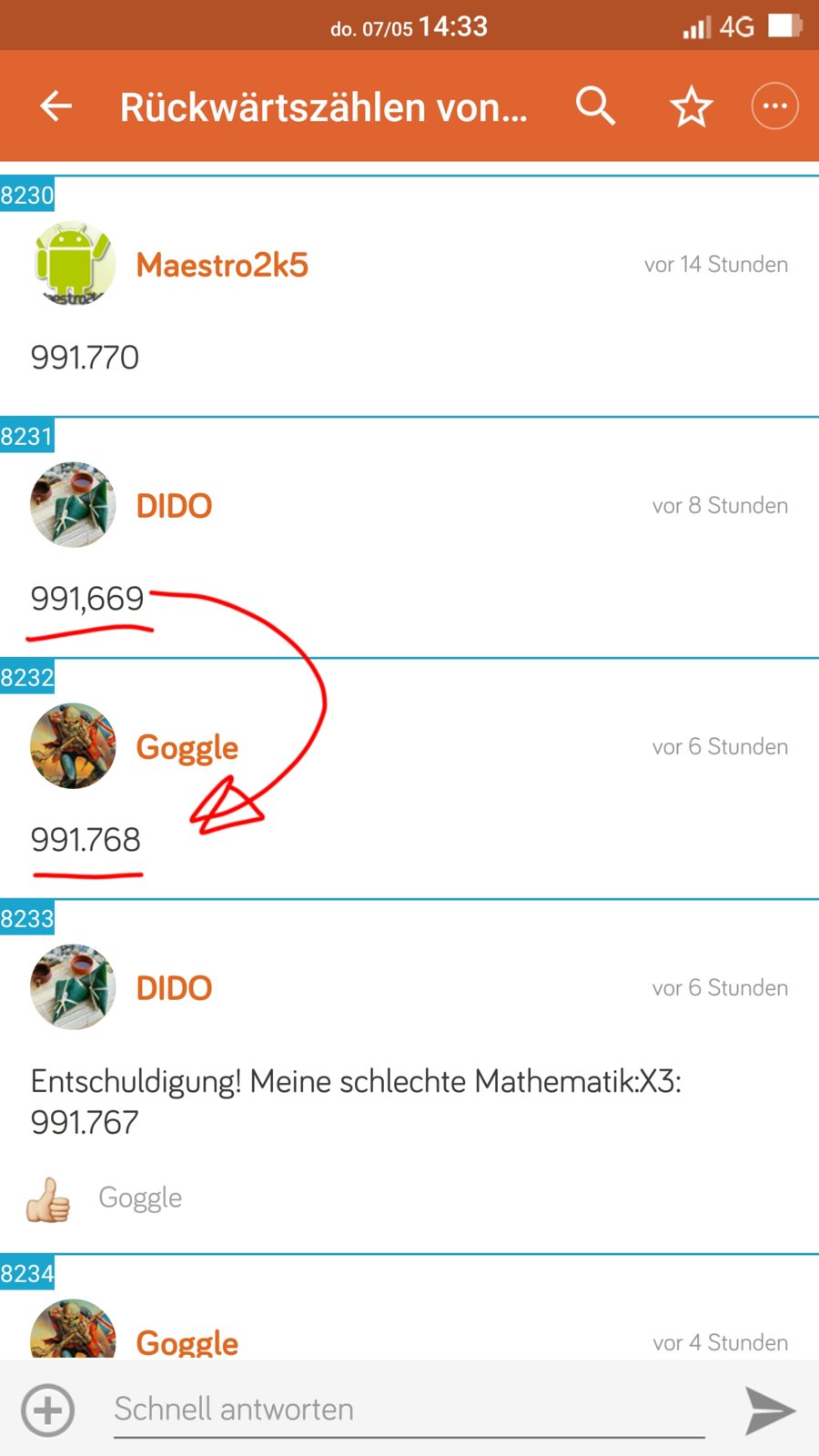
Task: Favorite this thread with the star
Action: [691, 107]
